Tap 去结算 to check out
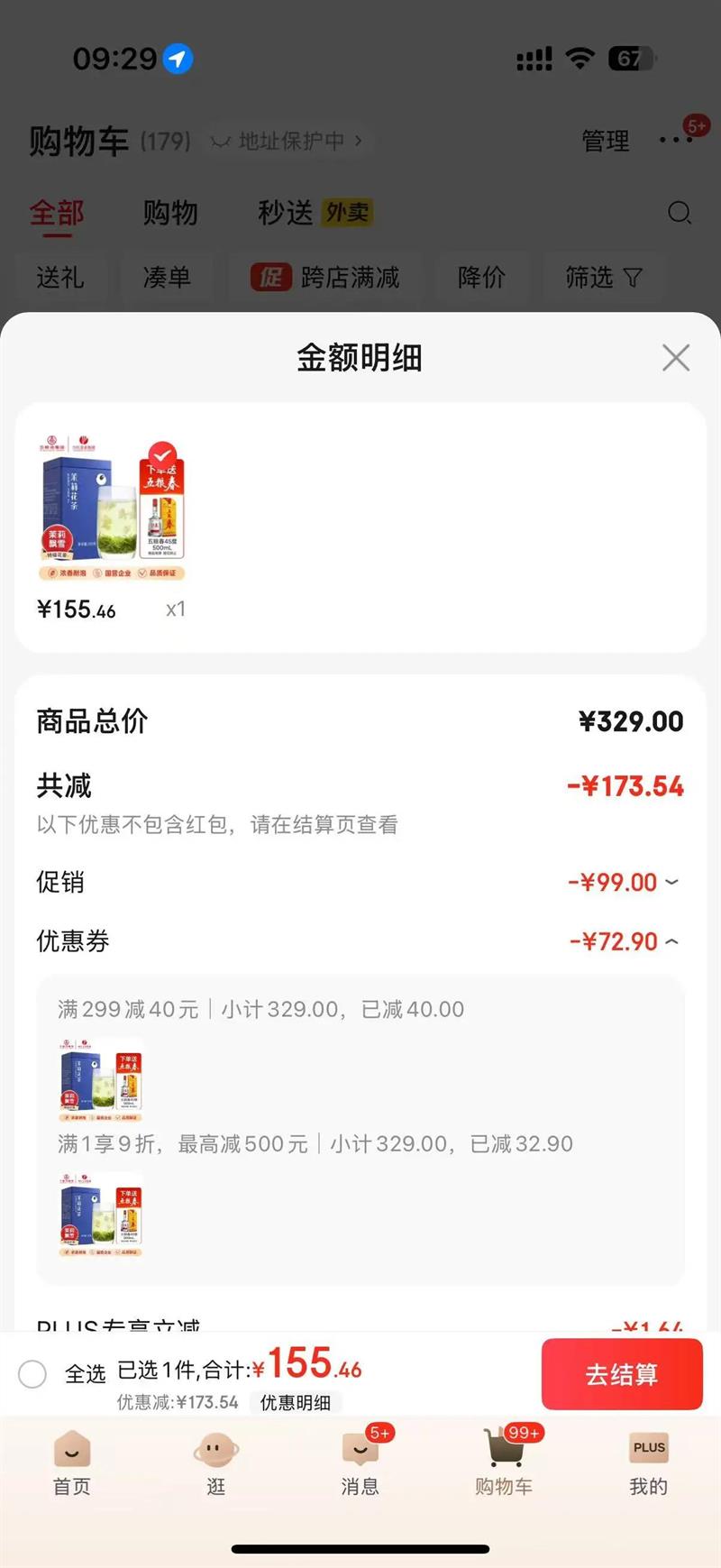This screenshot has width=721, height=1568. pyautogui.click(x=621, y=1374)
